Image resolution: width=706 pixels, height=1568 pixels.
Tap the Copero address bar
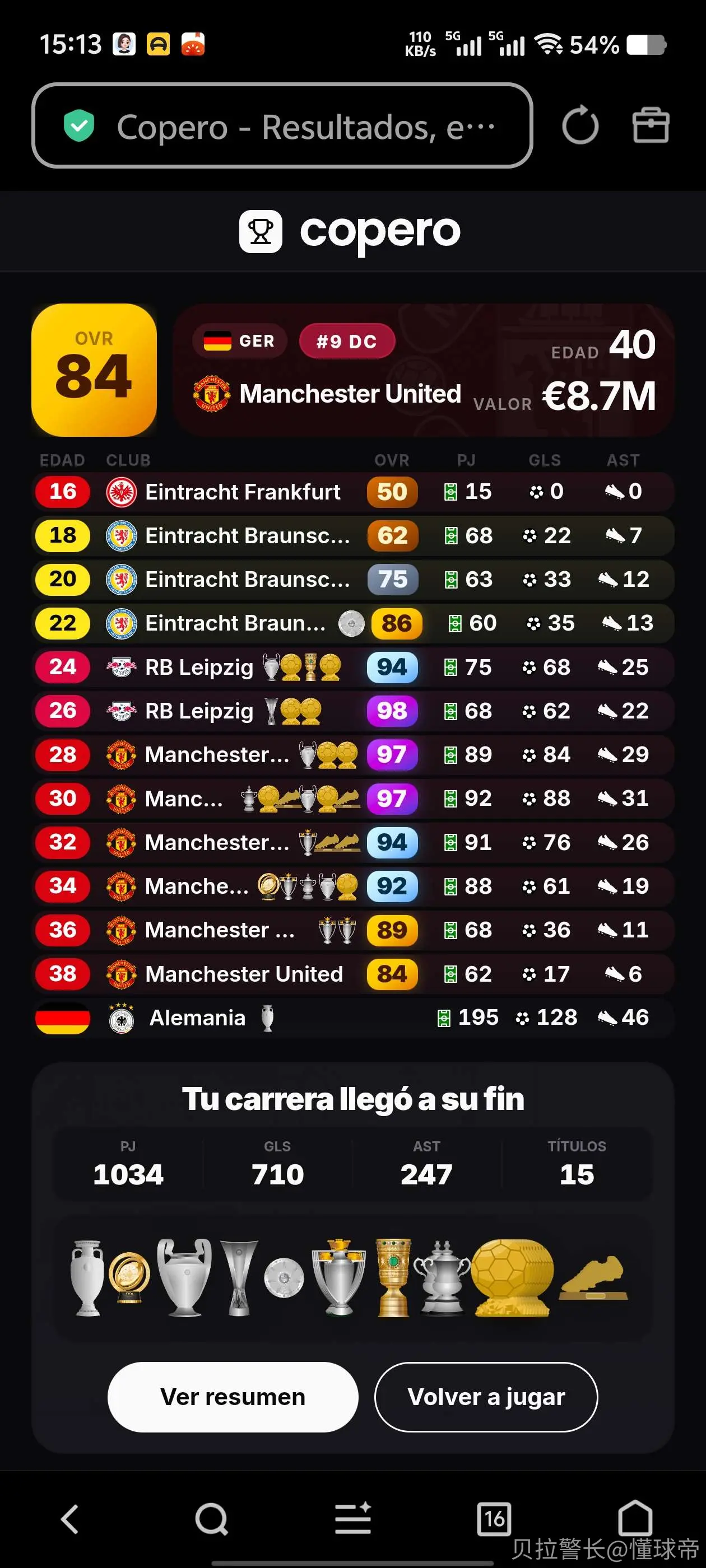282,125
